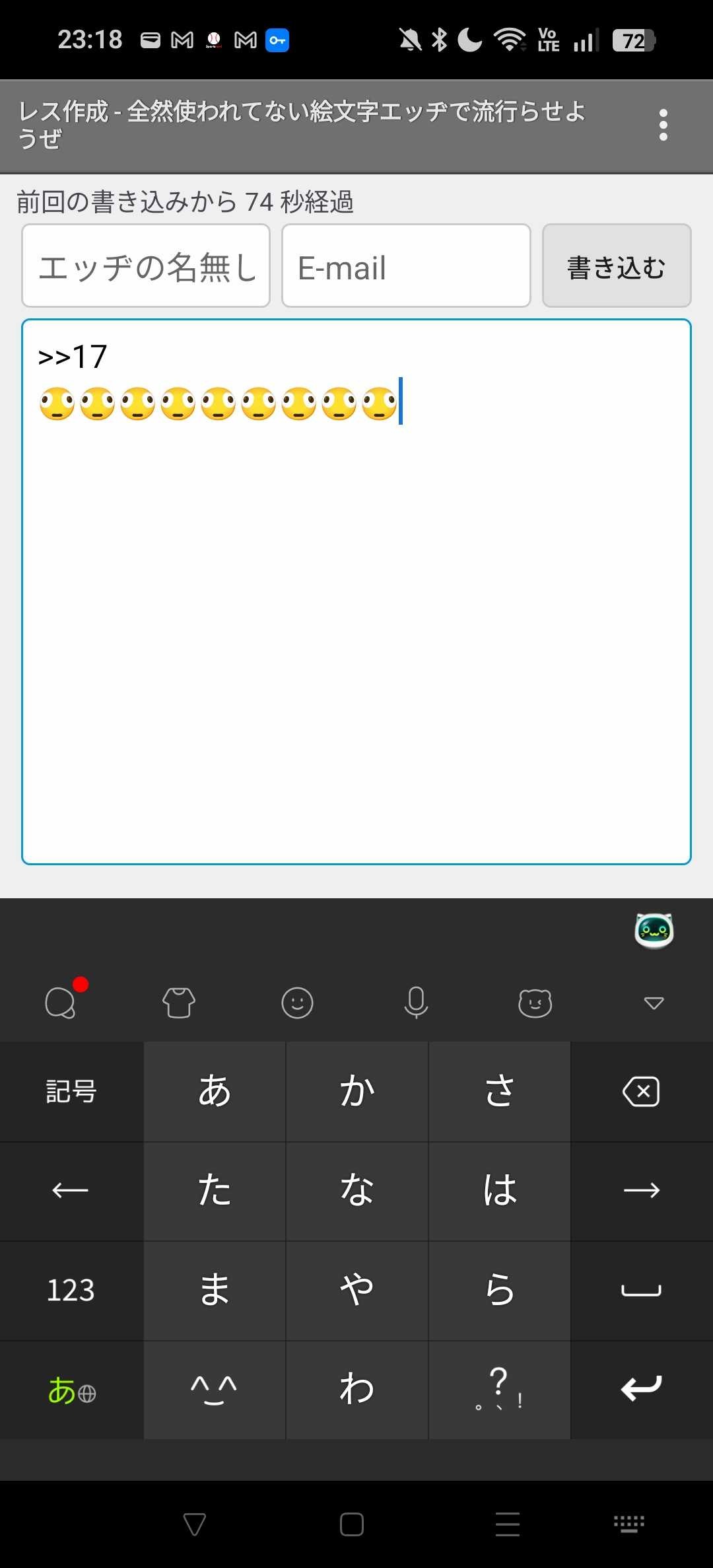Switch the keyboard to 123 numbers

(71, 1290)
